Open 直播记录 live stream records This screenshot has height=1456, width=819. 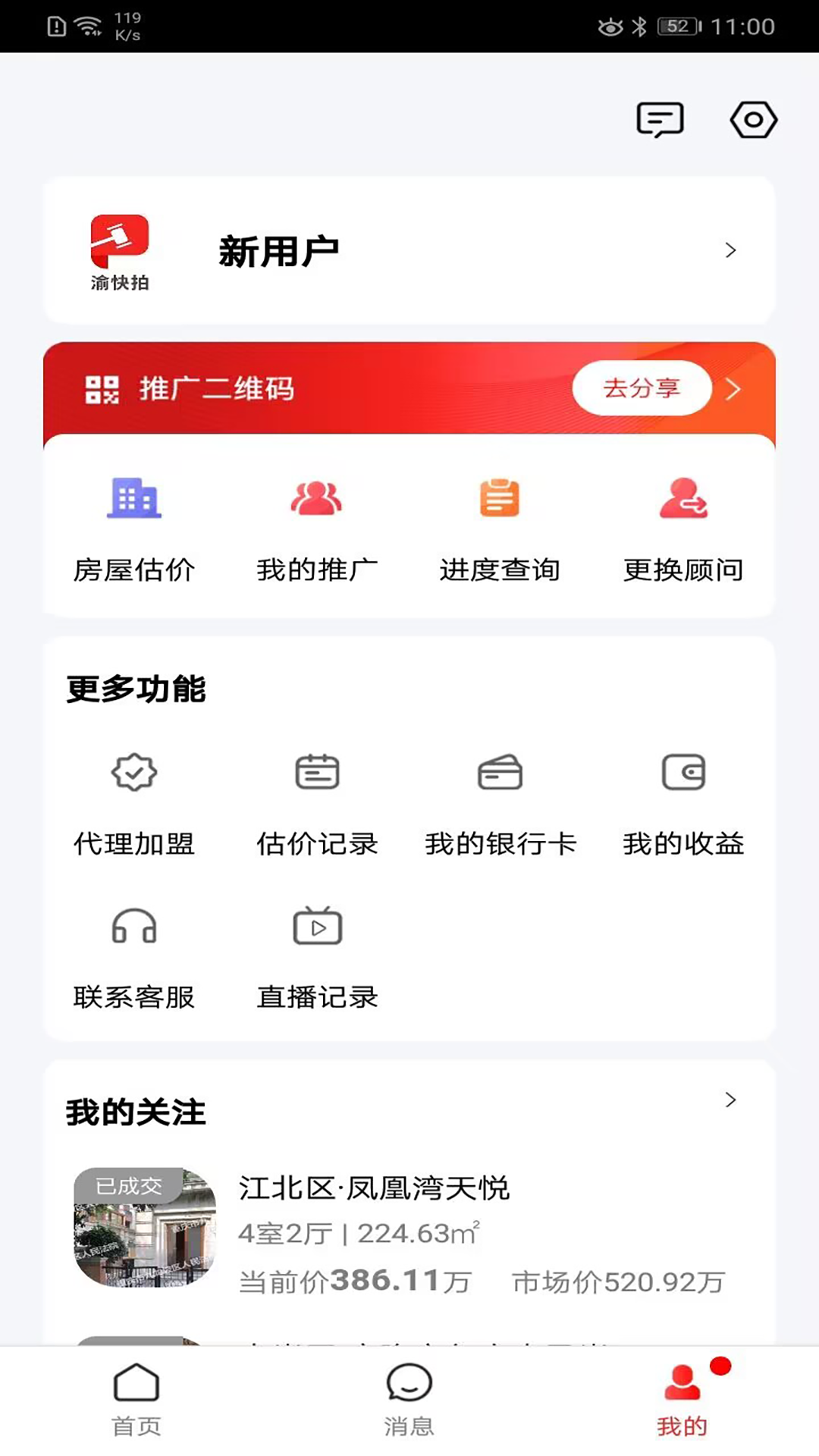pos(317,957)
